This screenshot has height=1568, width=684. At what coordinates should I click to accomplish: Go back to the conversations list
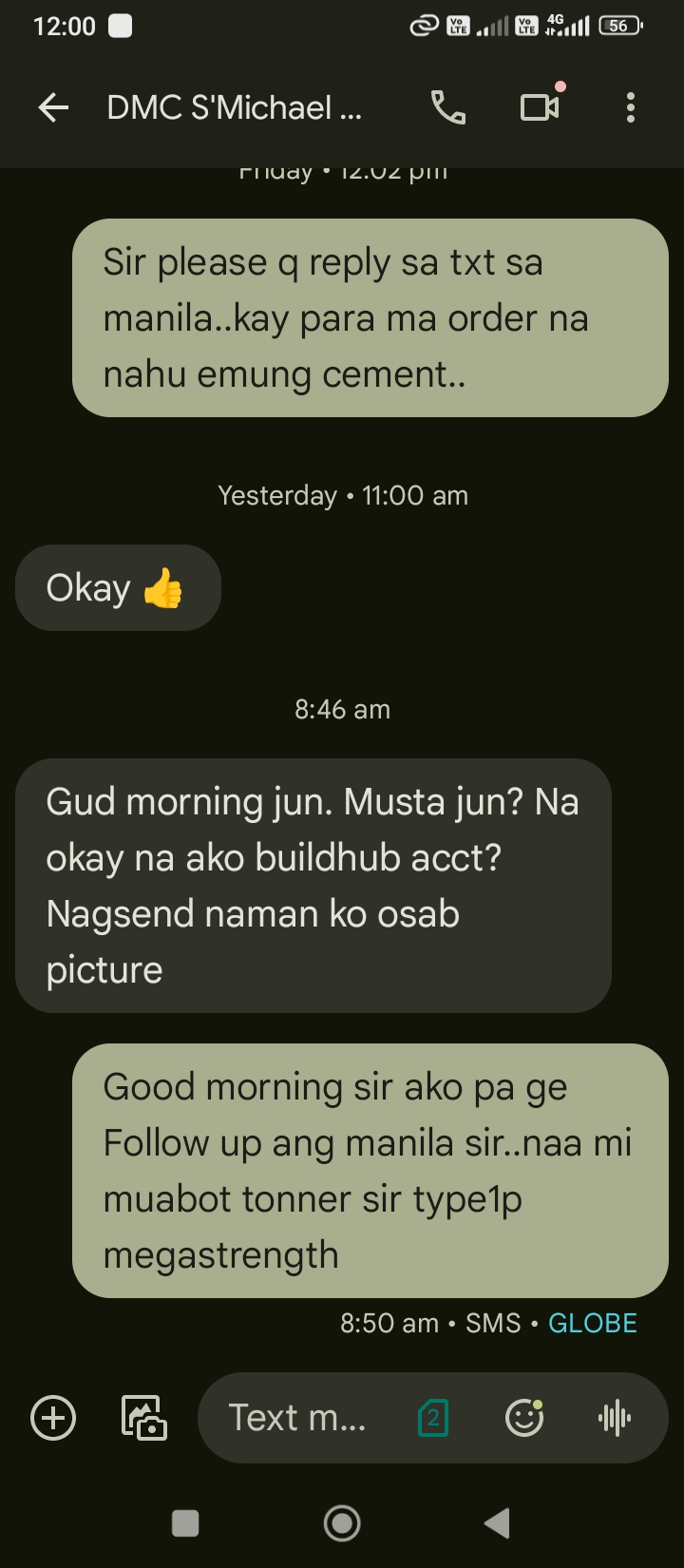coord(53,108)
